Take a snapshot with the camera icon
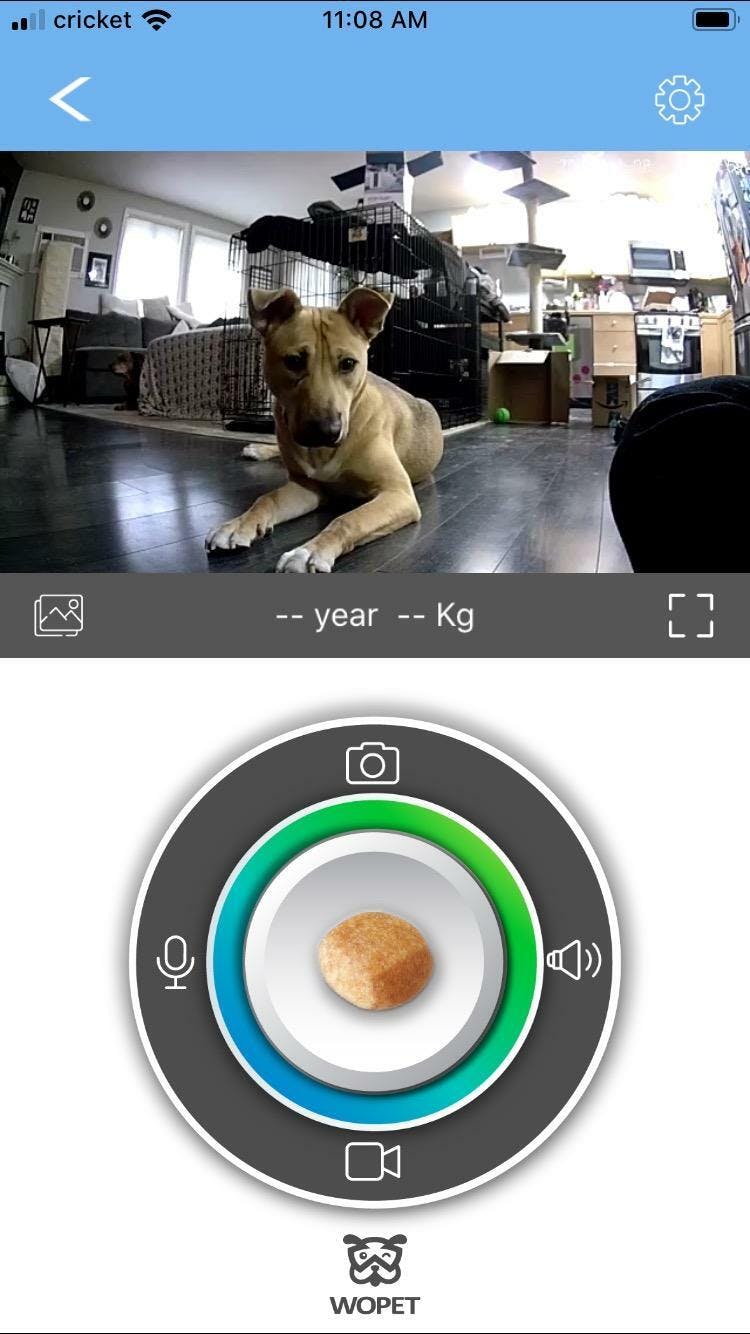This screenshot has height=1334, width=750. pos(373,765)
